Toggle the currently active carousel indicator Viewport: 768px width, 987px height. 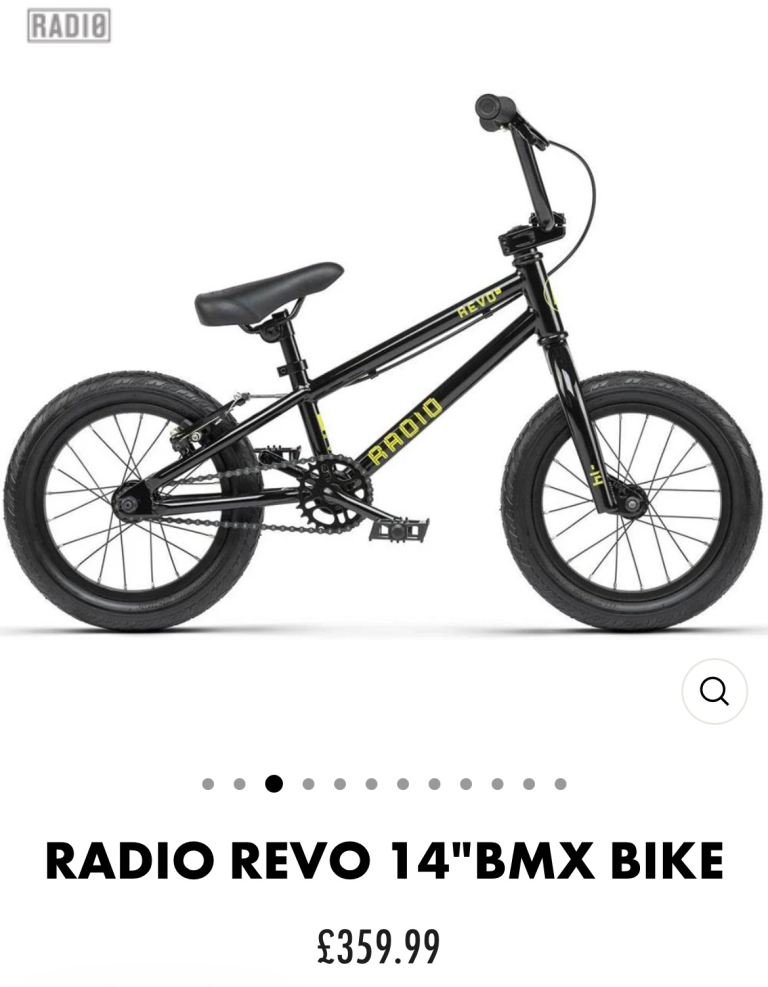pyautogui.click(x=273, y=784)
